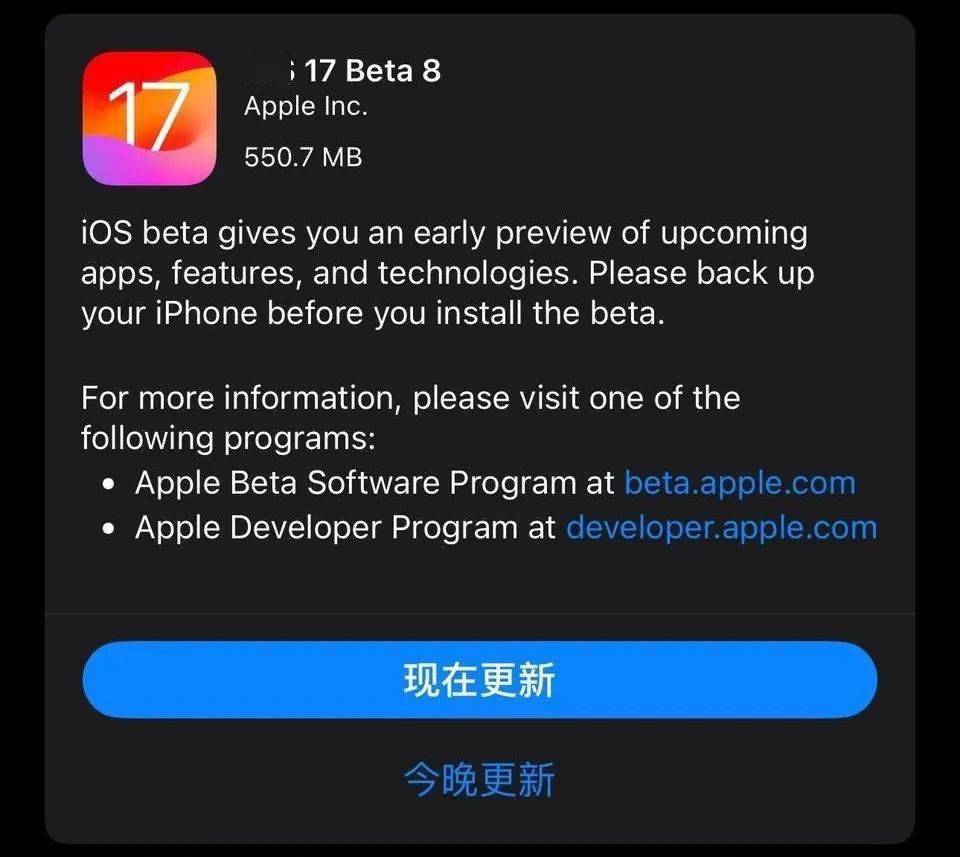The image size is (960, 857).
Task: Visit the developer.apple.com link
Action: coord(721,528)
